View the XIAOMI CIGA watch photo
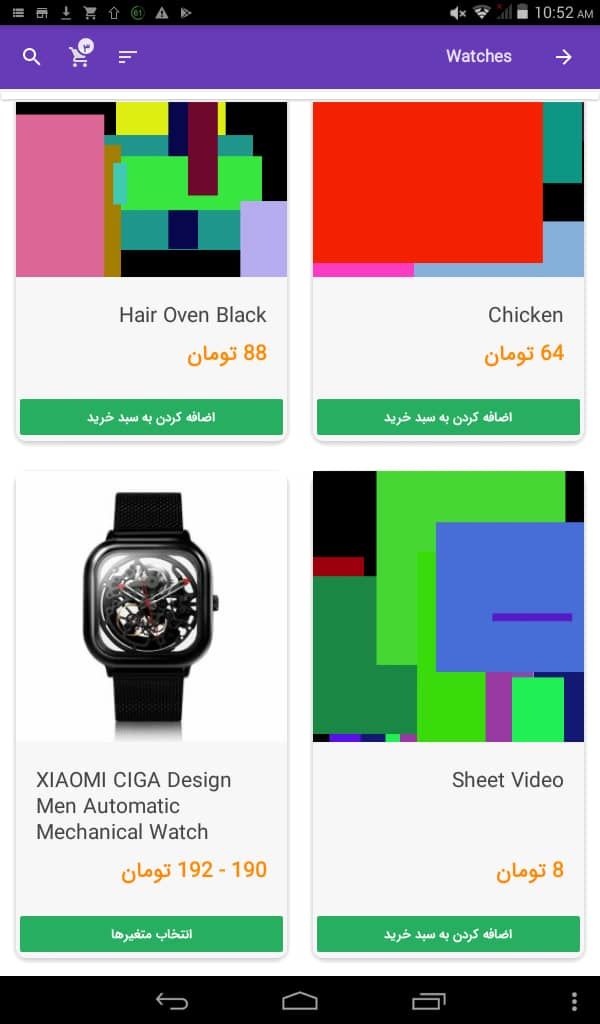 [151, 606]
